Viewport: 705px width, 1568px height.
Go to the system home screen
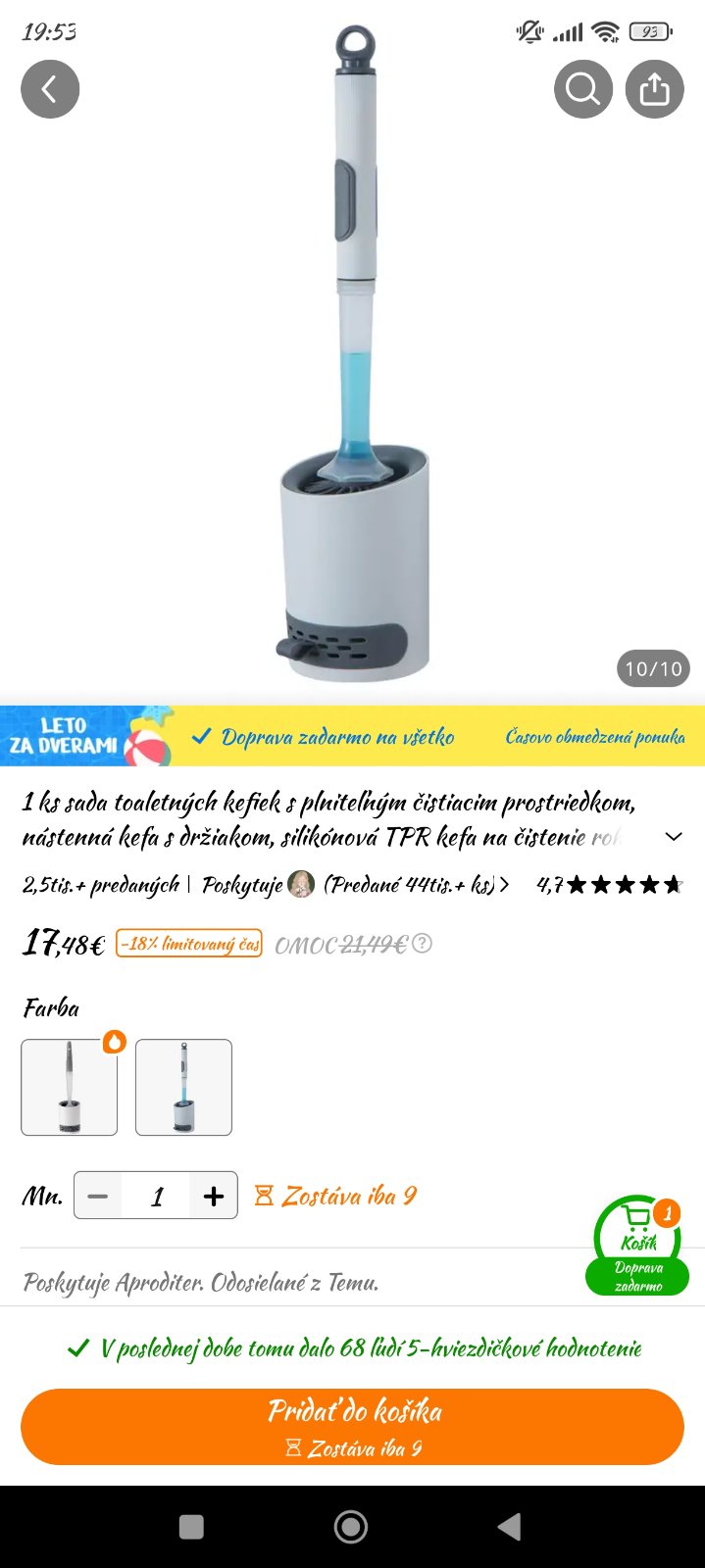(x=351, y=1526)
